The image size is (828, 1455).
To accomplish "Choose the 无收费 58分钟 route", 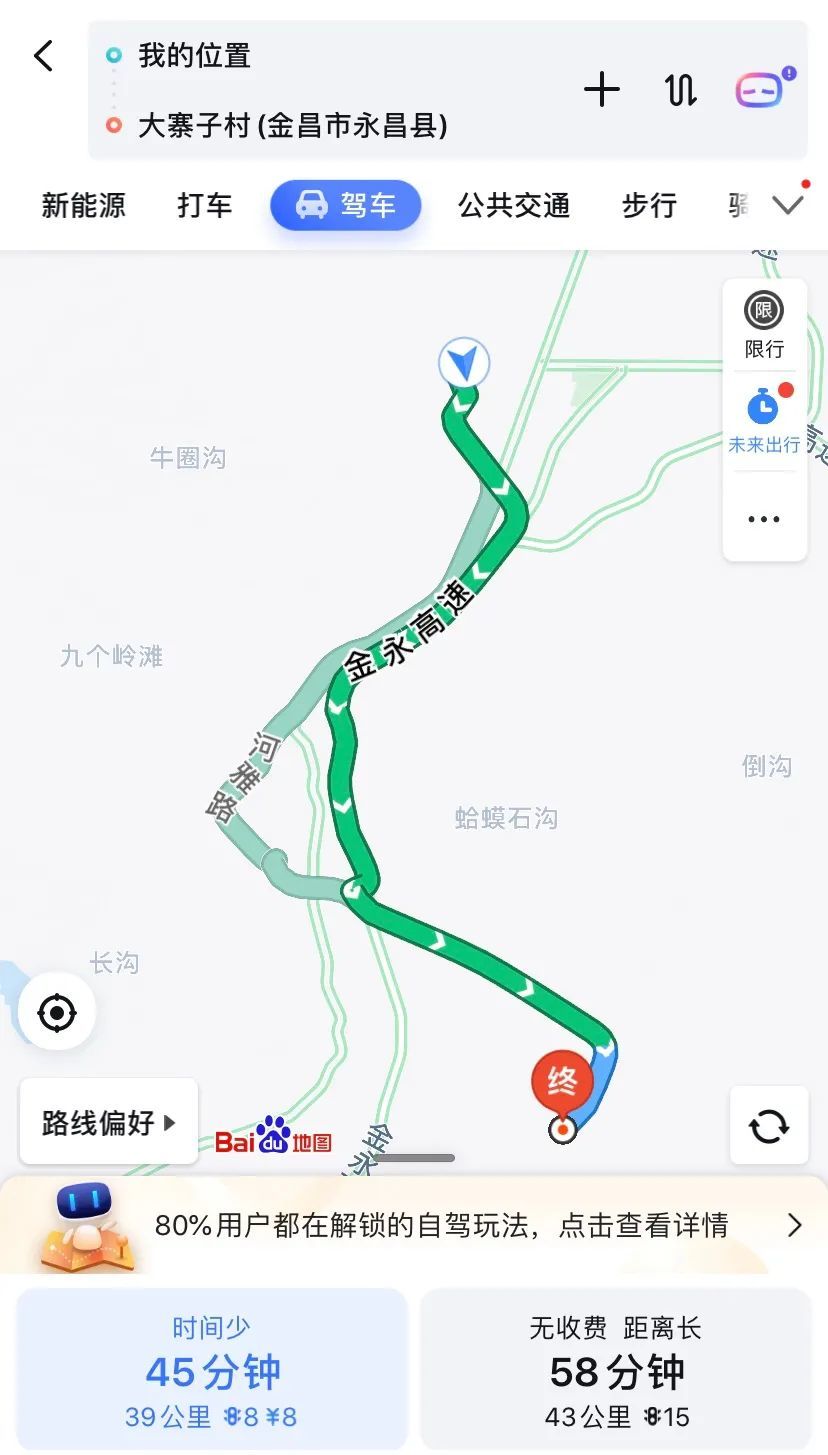I will pos(616,1369).
